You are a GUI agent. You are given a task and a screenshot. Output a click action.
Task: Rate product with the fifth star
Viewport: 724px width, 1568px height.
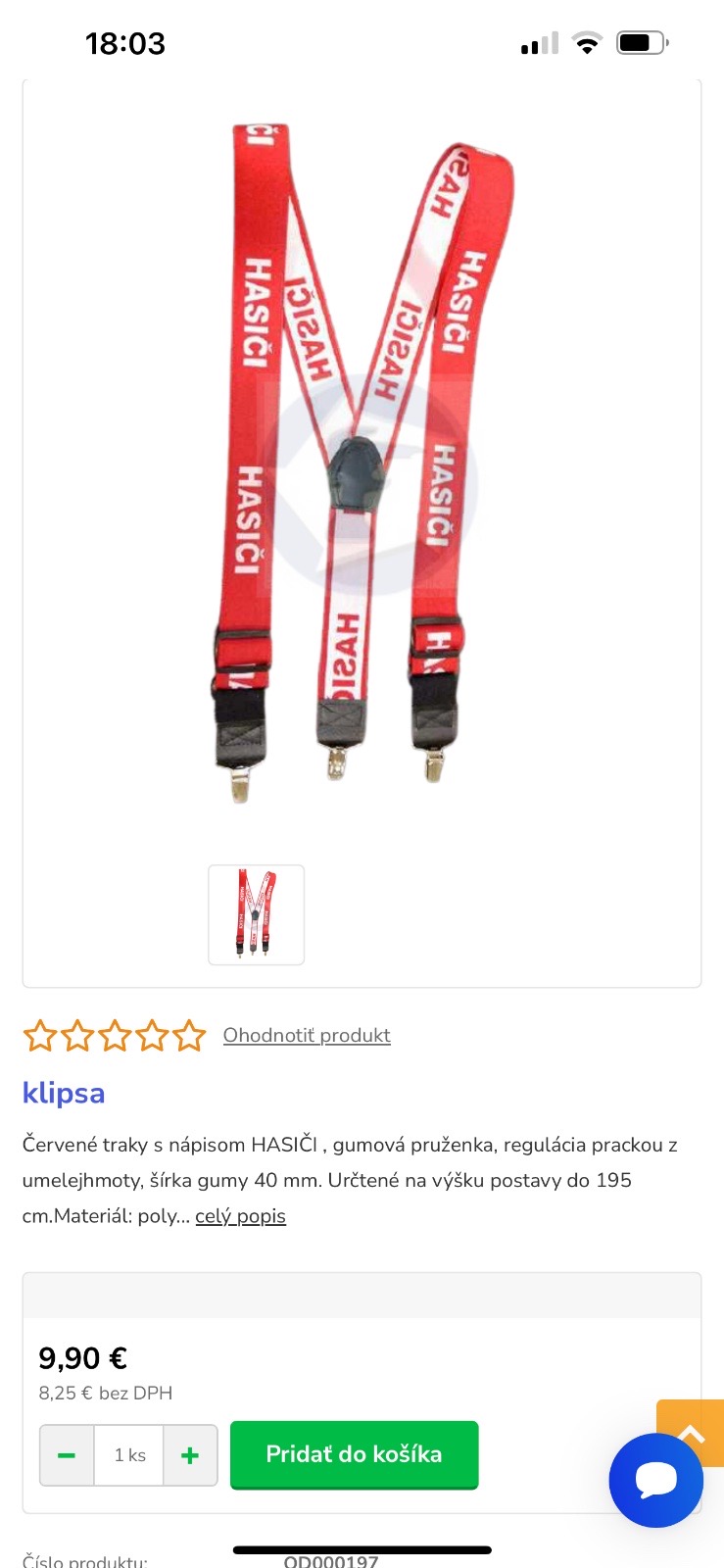point(189,1036)
